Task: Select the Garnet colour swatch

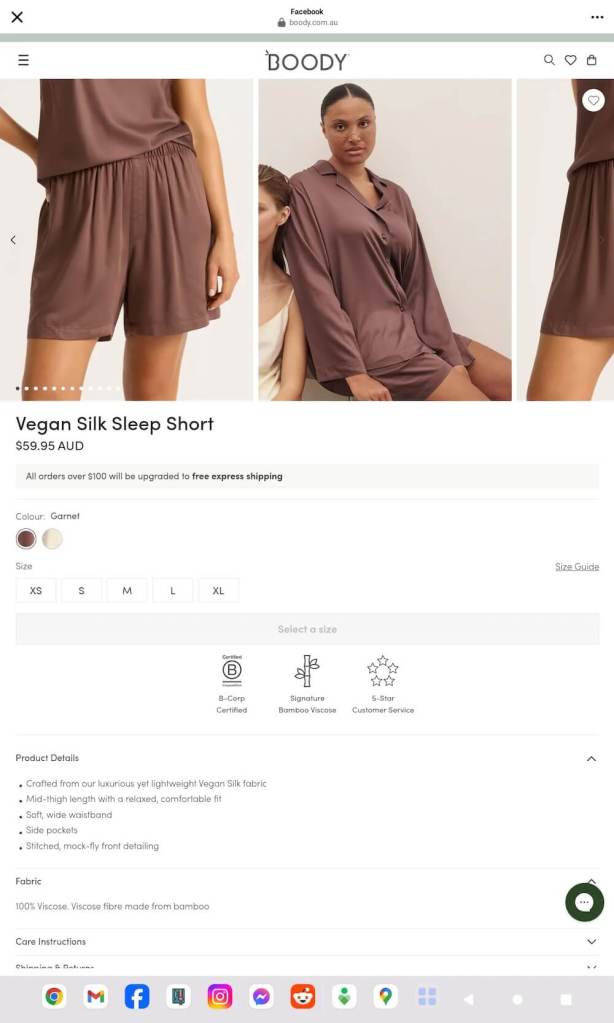Action: point(26,539)
